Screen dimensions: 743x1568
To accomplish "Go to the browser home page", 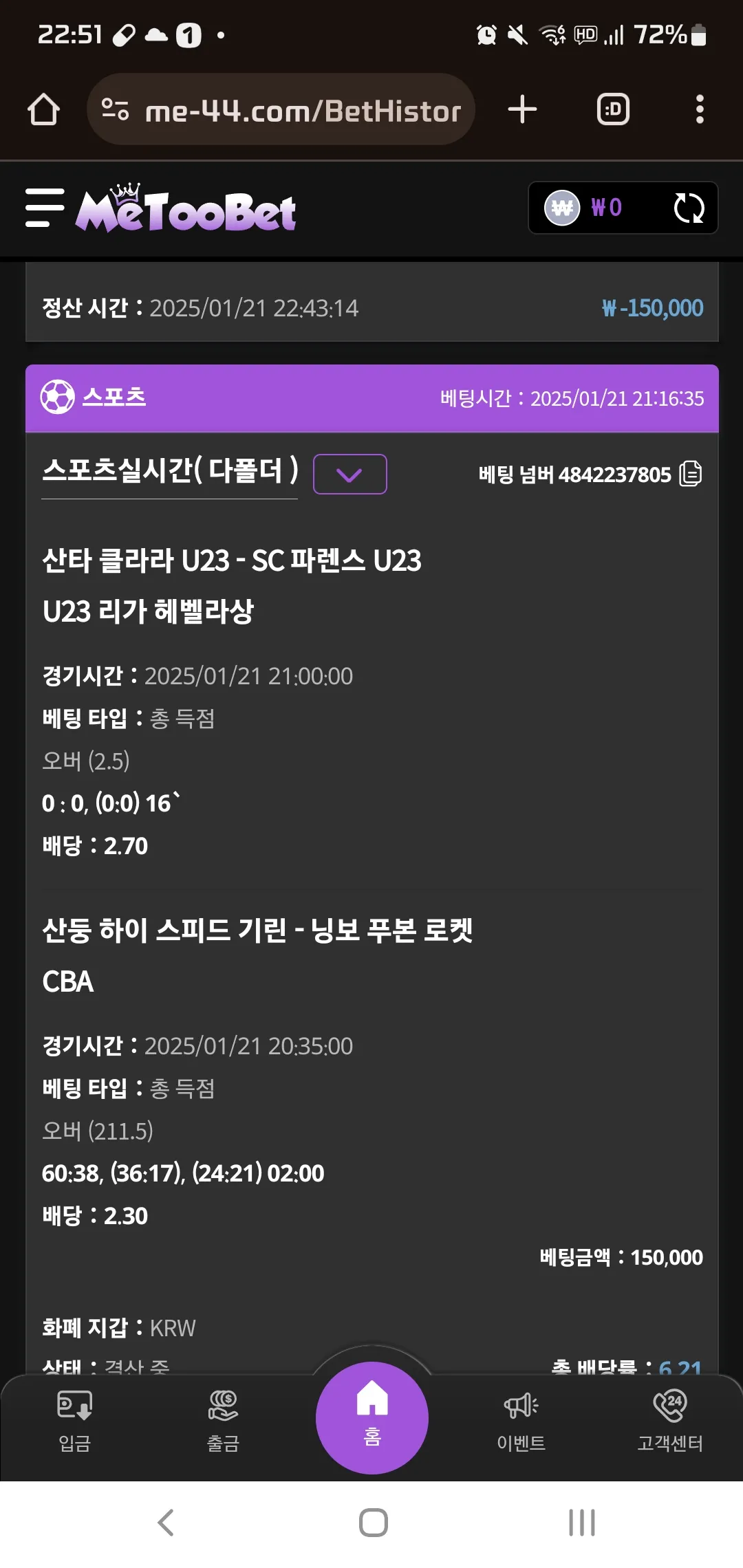I will pyautogui.click(x=43, y=109).
